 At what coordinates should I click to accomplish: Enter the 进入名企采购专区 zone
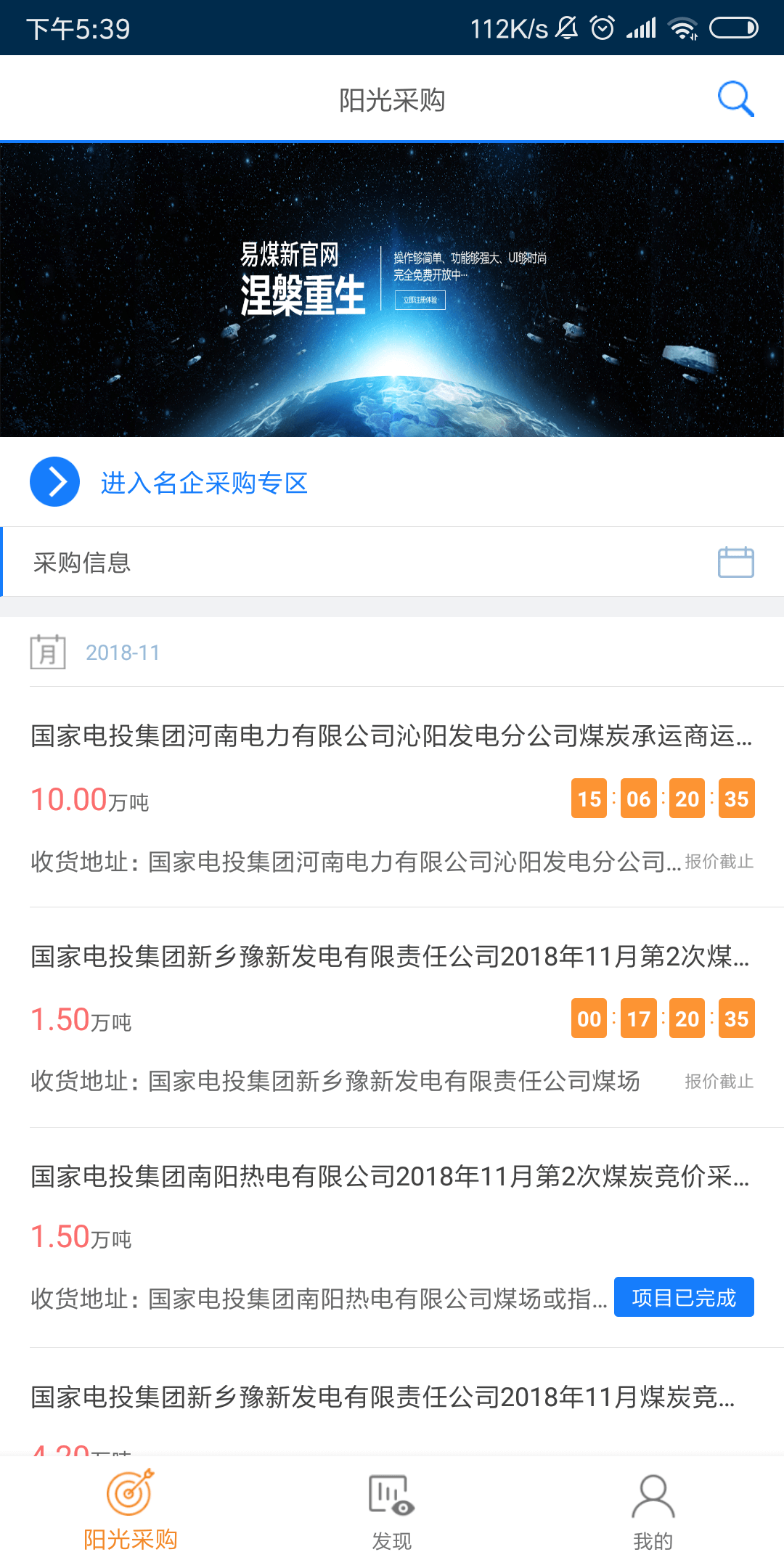pos(204,483)
